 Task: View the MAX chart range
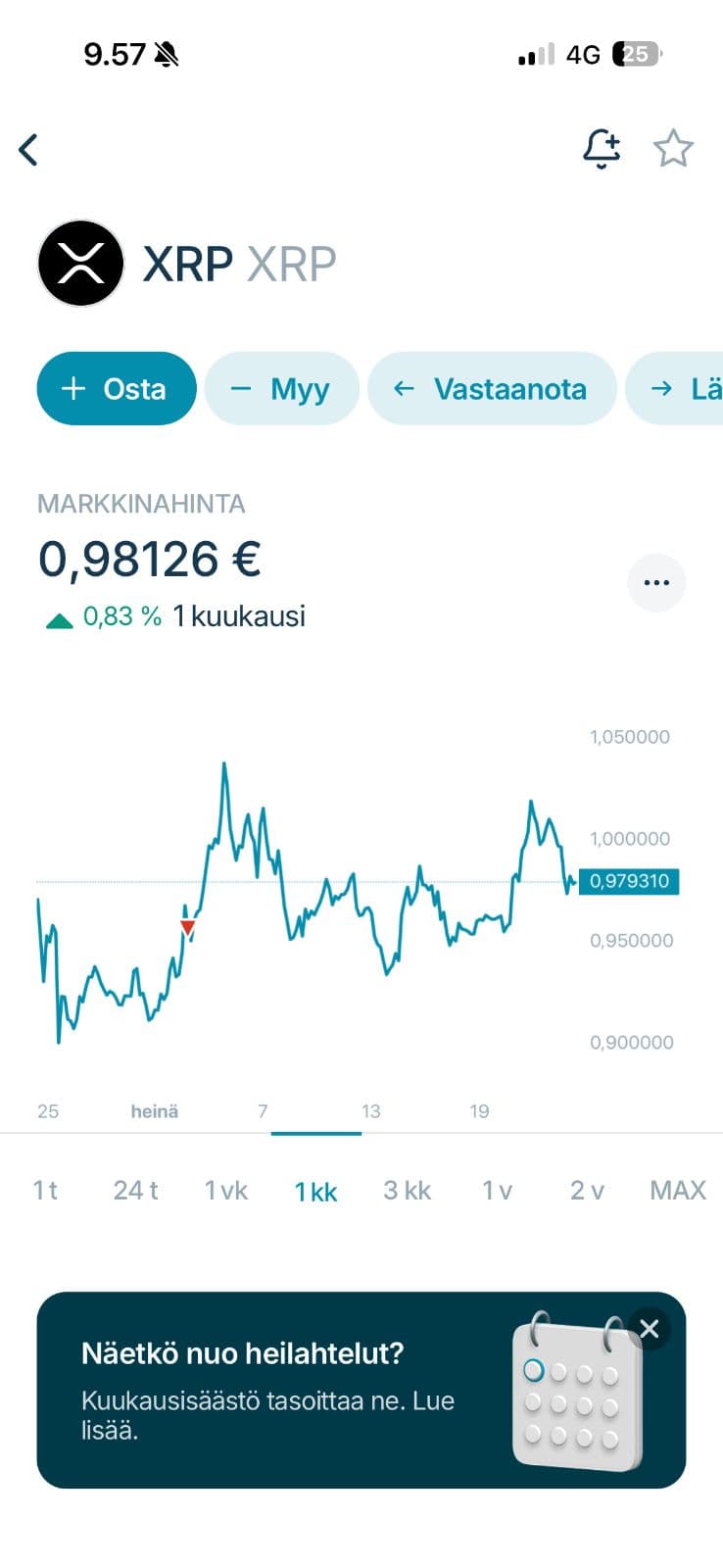(x=678, y=1190)
